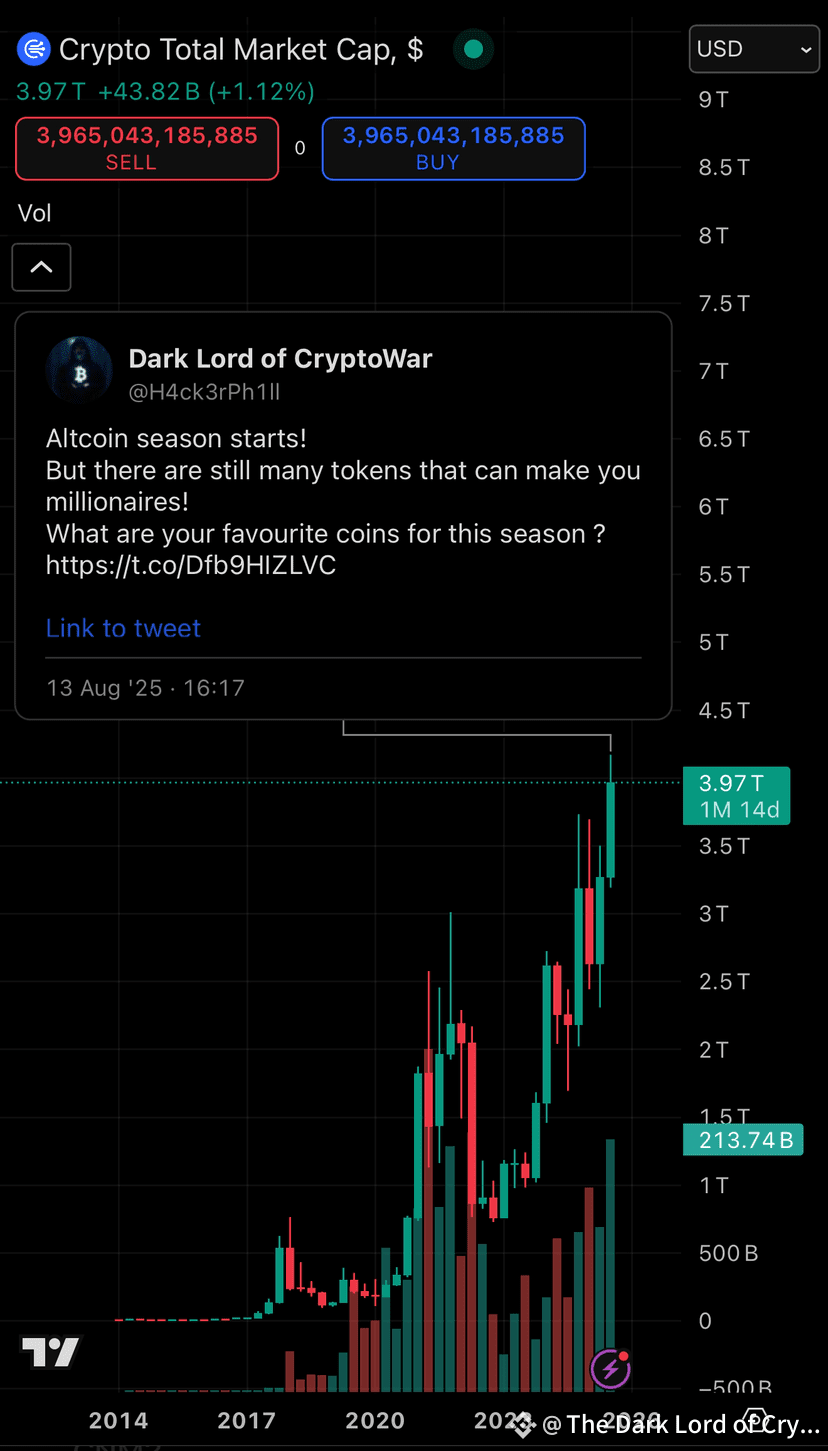Screen dimensions: 828x1451
Task: Click the red notification dot on the lightning icon
Action: point(622,1356)
